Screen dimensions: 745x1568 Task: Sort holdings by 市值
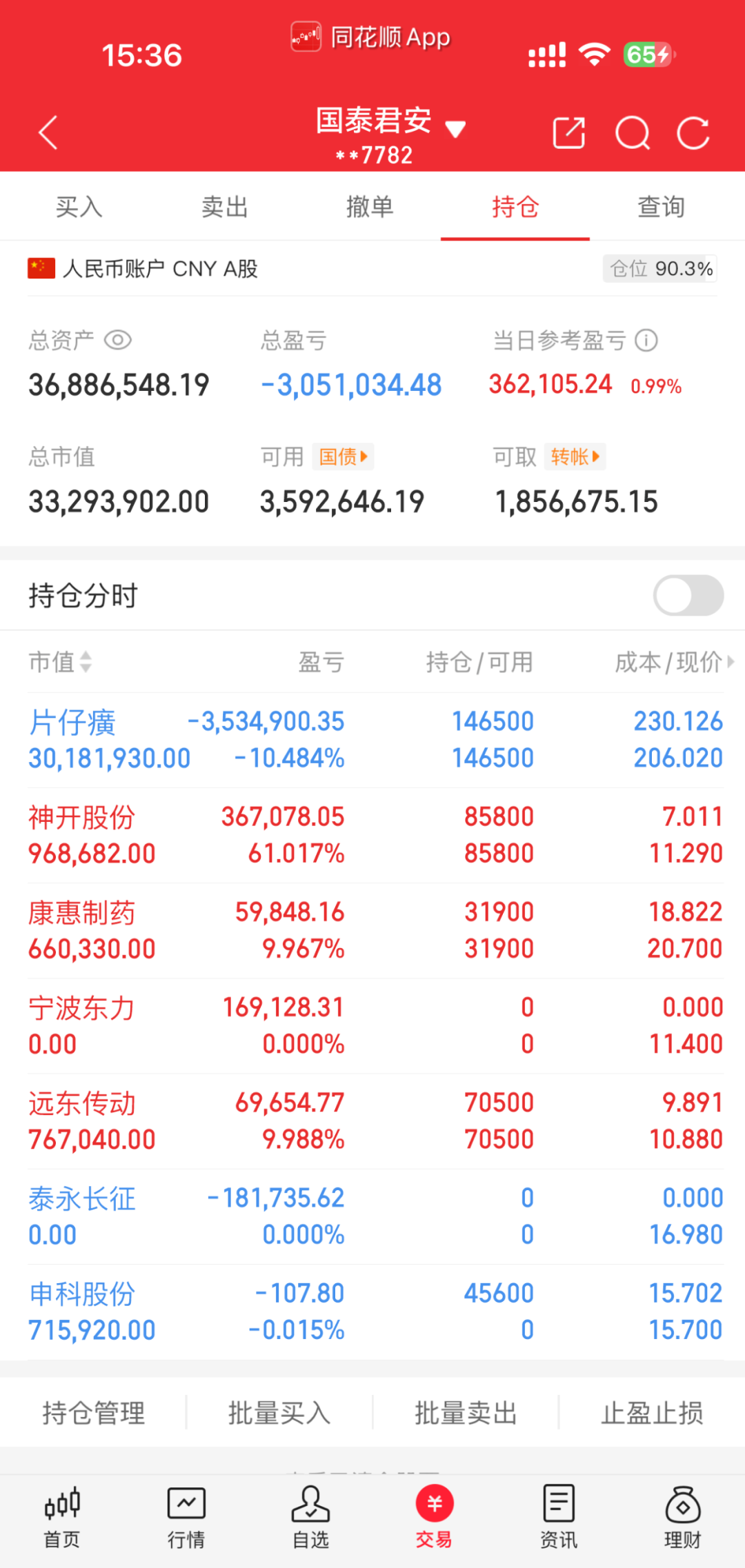coord(60,662)
